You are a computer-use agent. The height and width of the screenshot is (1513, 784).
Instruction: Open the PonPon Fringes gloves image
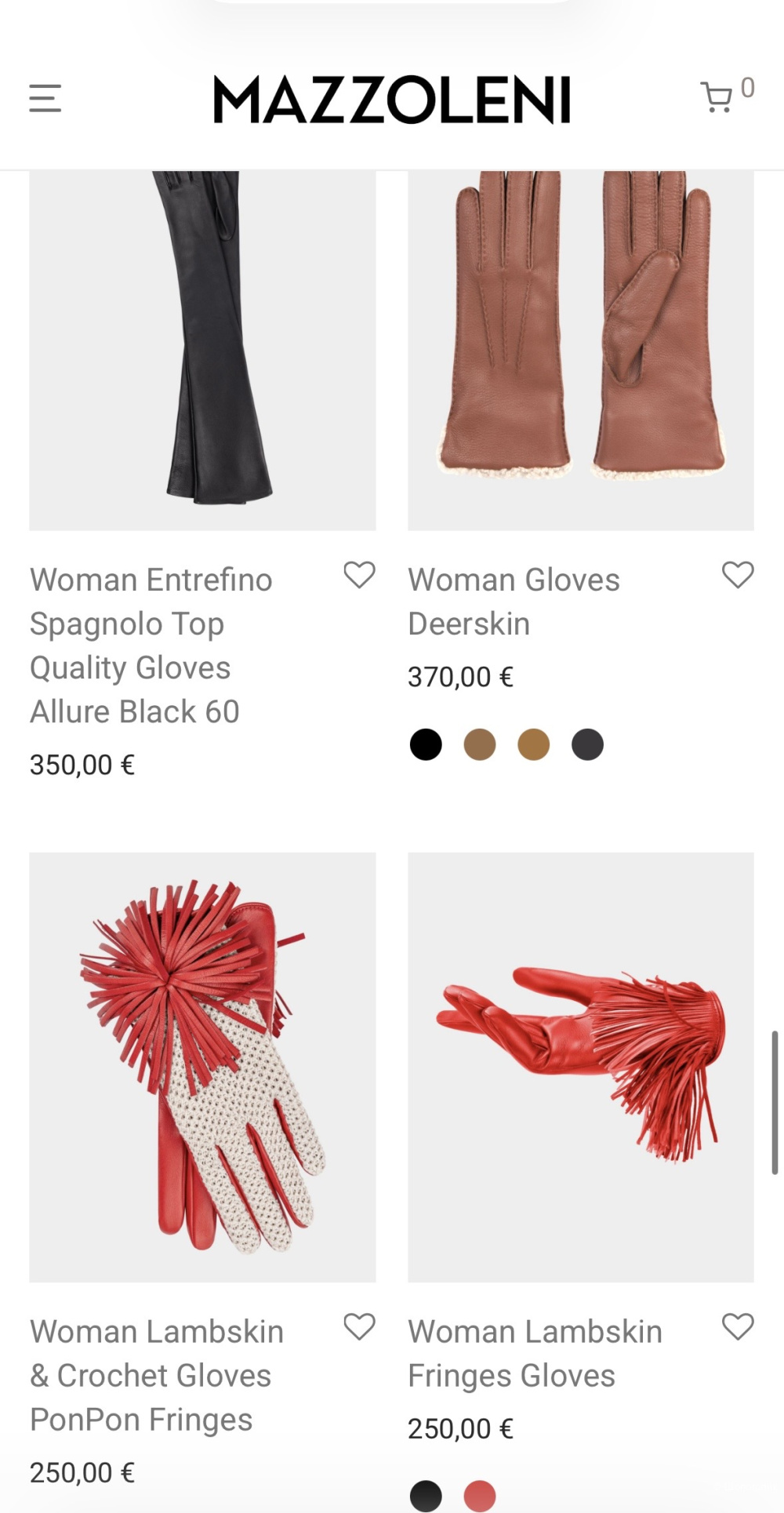point(202,1067)
